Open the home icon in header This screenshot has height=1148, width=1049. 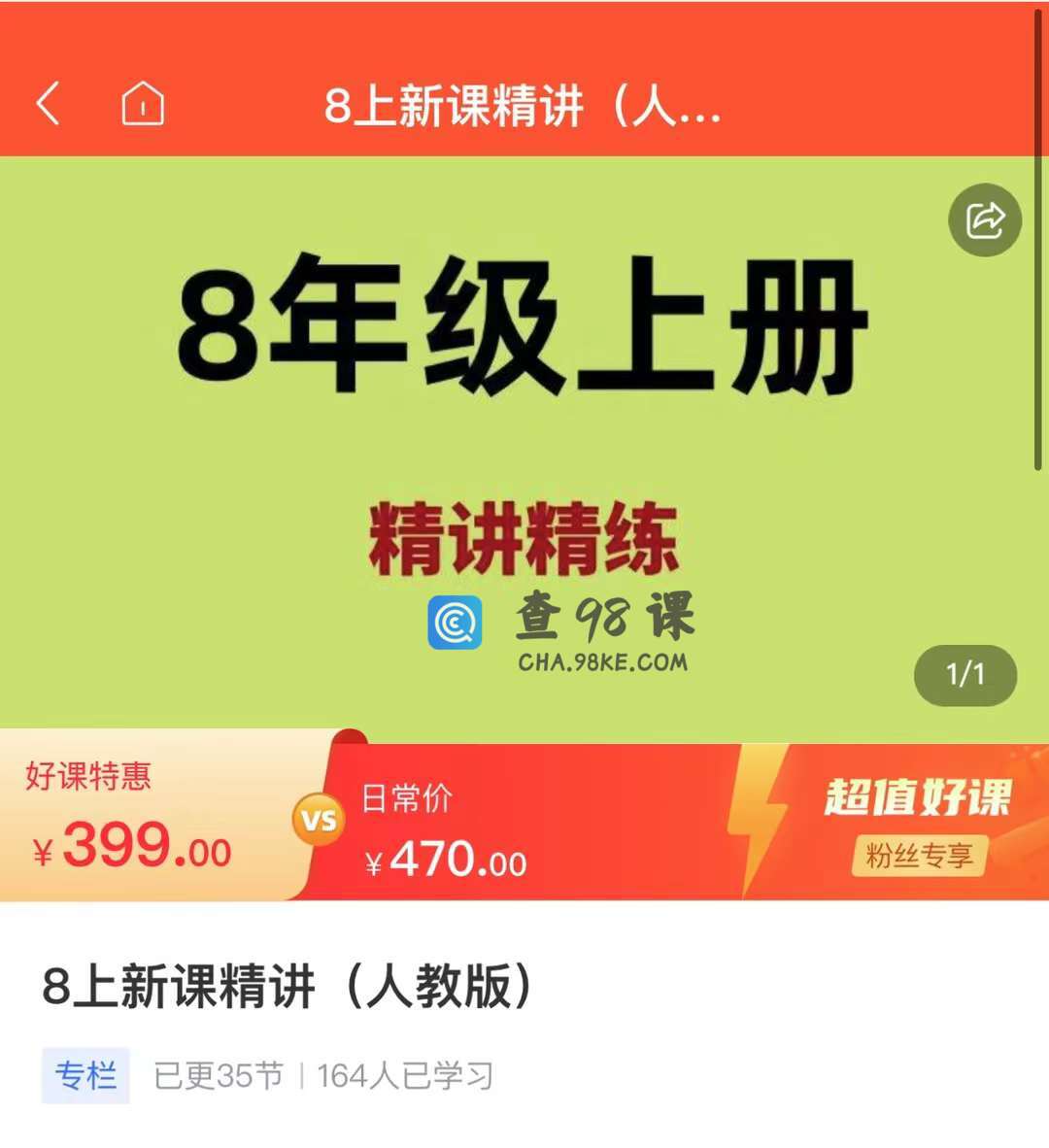(143, 103)
